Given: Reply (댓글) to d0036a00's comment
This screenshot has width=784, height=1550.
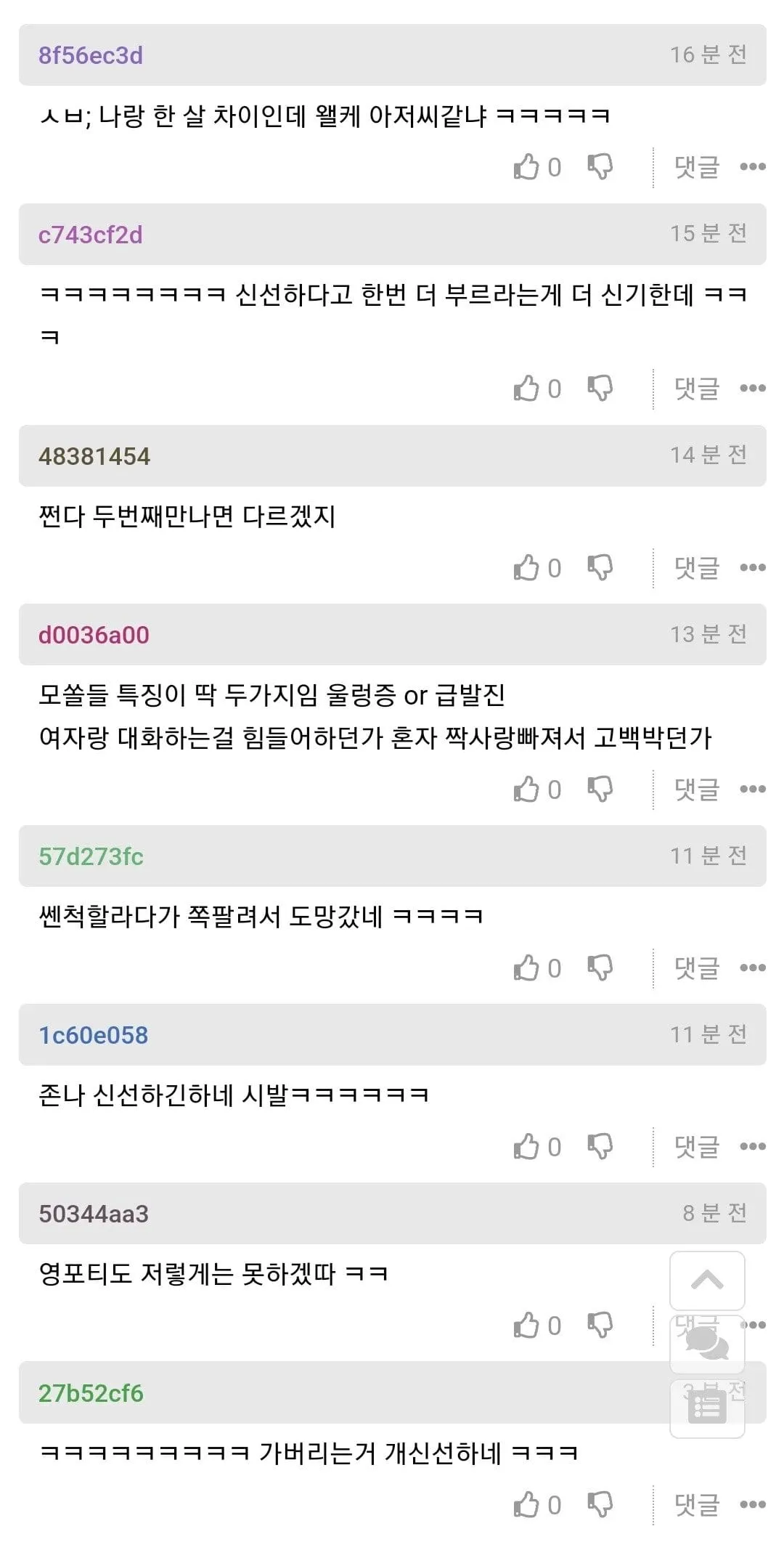Looking at the screenshot, I should [x=697, y=789].
